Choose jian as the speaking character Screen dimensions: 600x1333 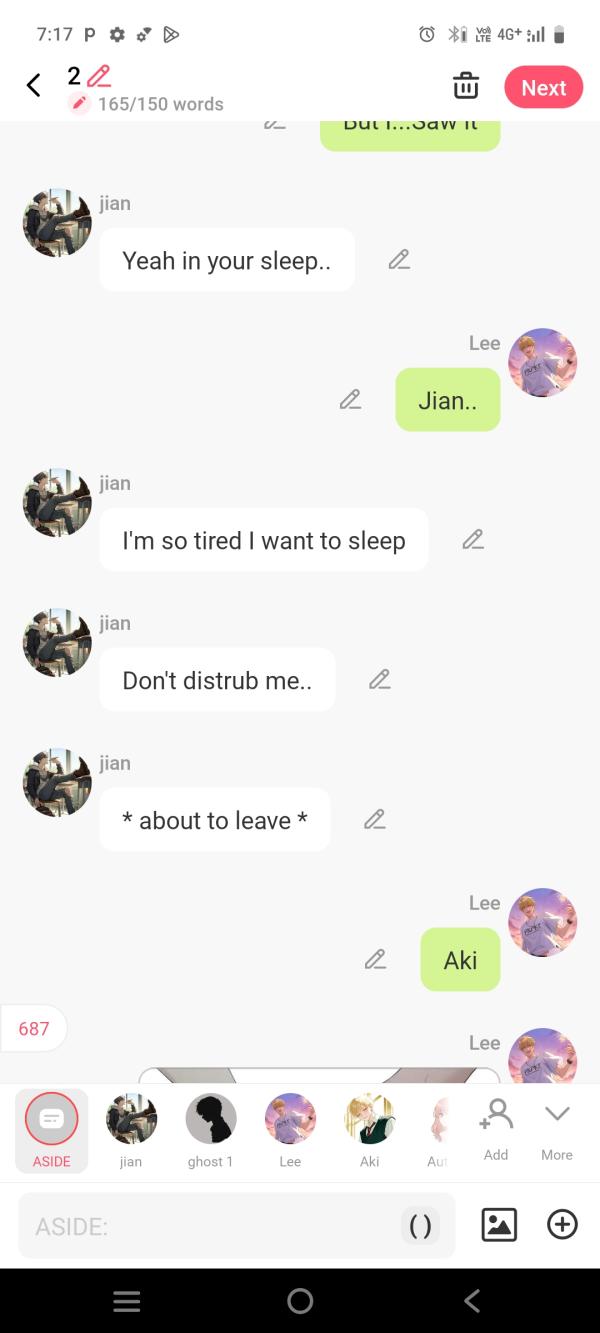(131, 1130)
